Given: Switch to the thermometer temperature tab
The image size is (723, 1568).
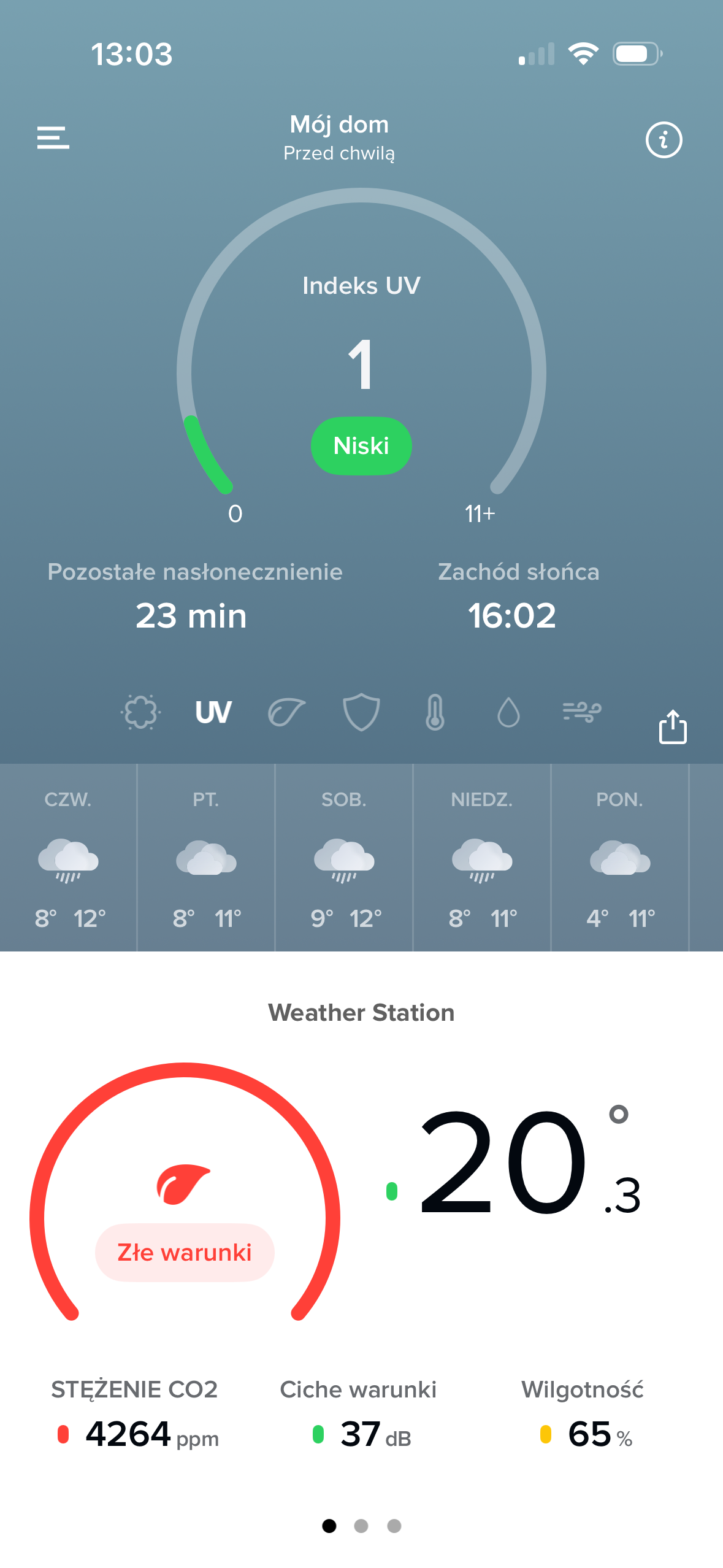Looking at the screenshot, I should pos(435,712).
